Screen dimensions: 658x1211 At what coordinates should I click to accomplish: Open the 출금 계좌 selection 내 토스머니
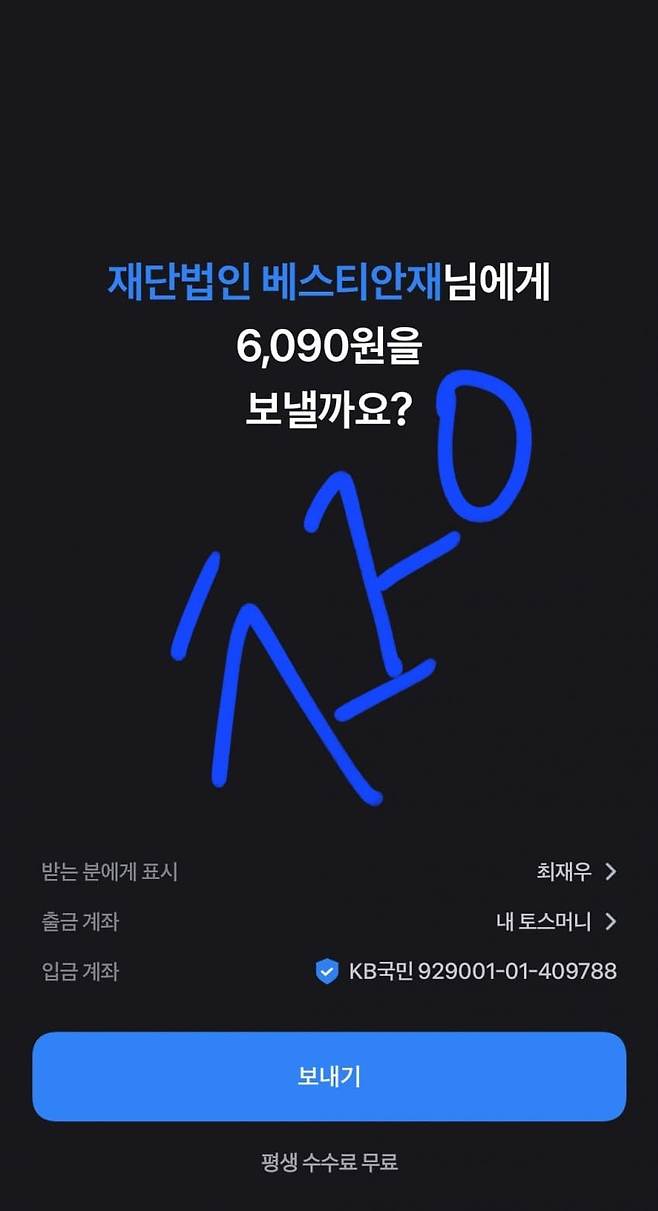point(556,921)
